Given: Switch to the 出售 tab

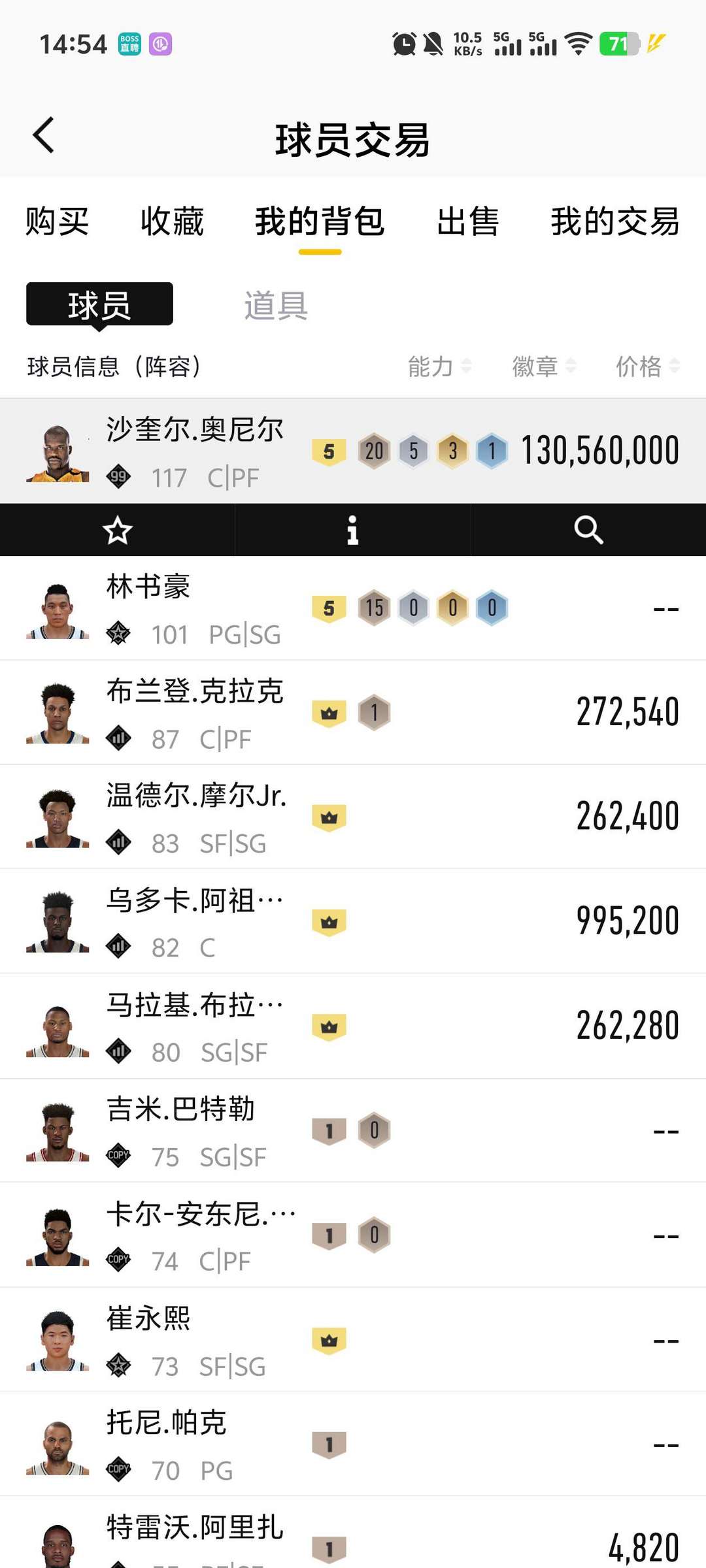Looking at the screenshot, I should tap(468, 221).
